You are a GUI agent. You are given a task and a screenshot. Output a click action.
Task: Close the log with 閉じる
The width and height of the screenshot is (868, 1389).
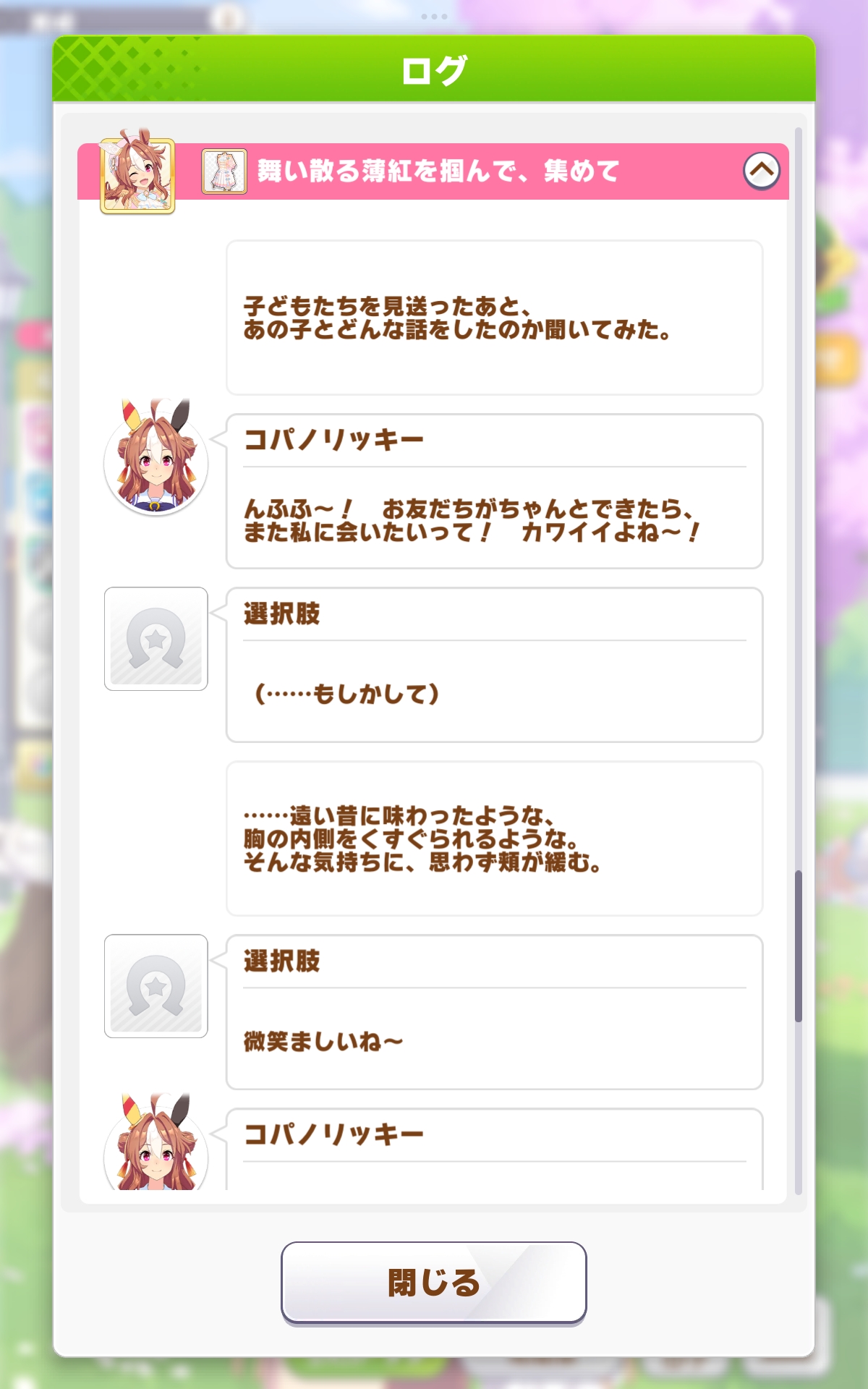[434, 1283]
